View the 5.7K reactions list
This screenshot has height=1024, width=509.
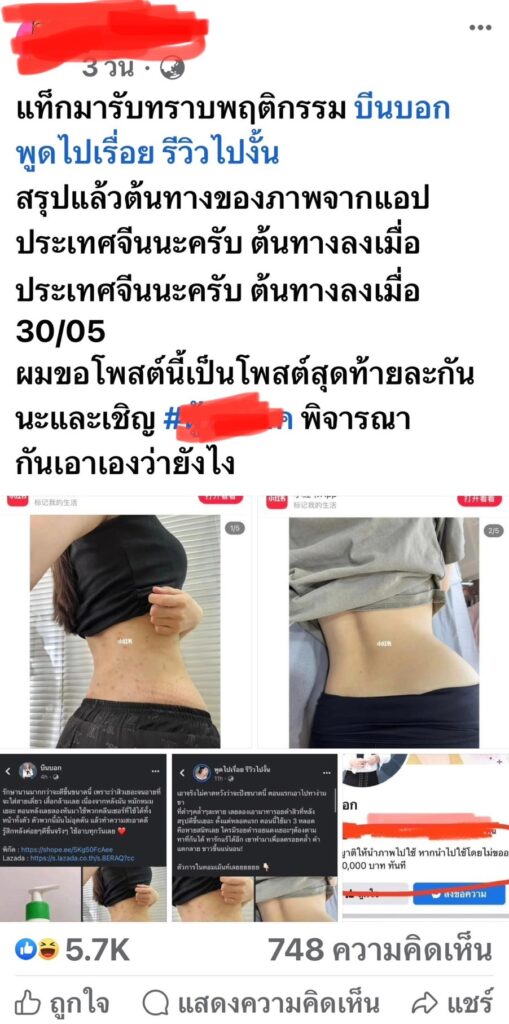point(73,950)
